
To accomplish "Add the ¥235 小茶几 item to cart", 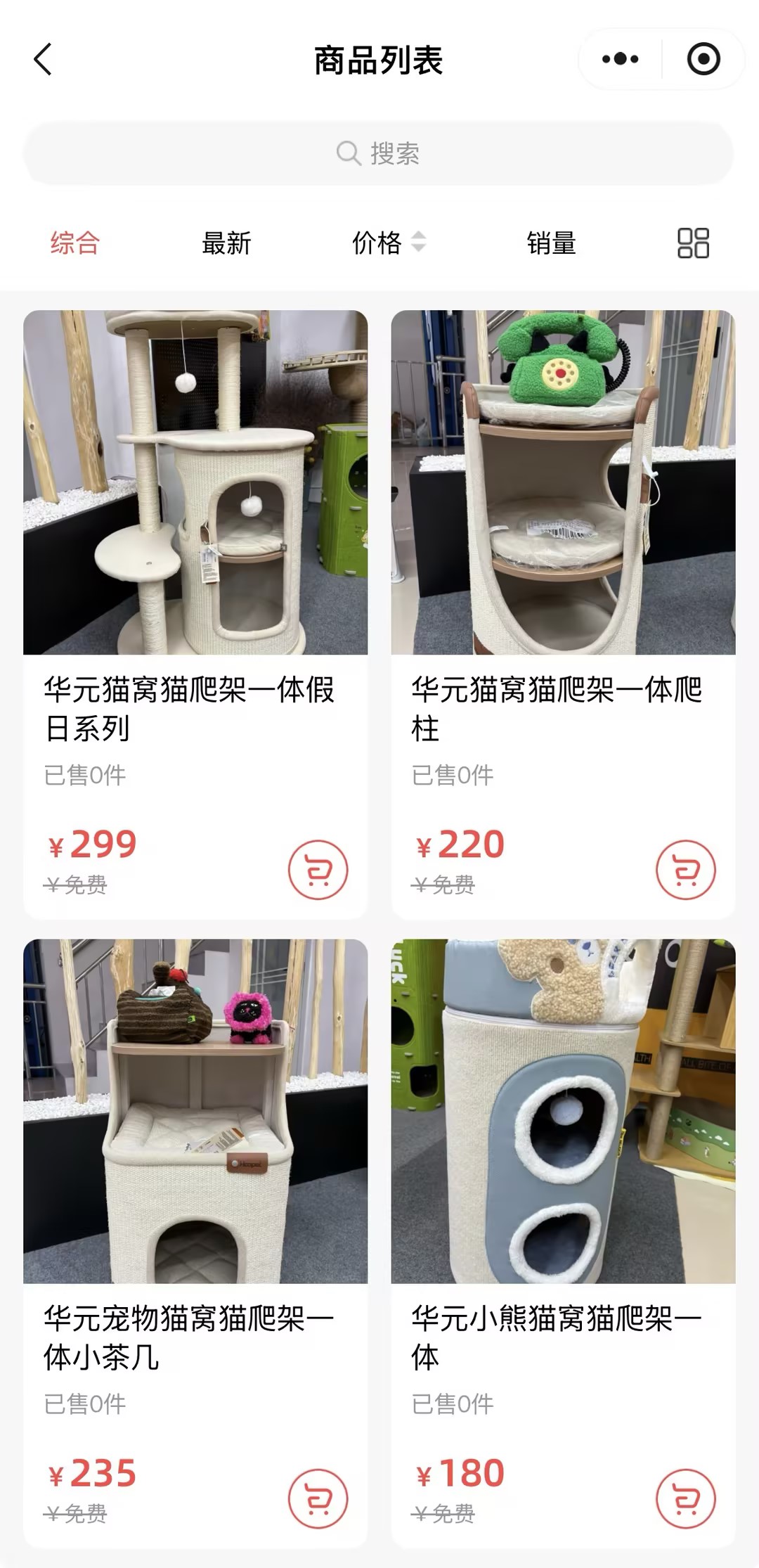I will 318,1498.
